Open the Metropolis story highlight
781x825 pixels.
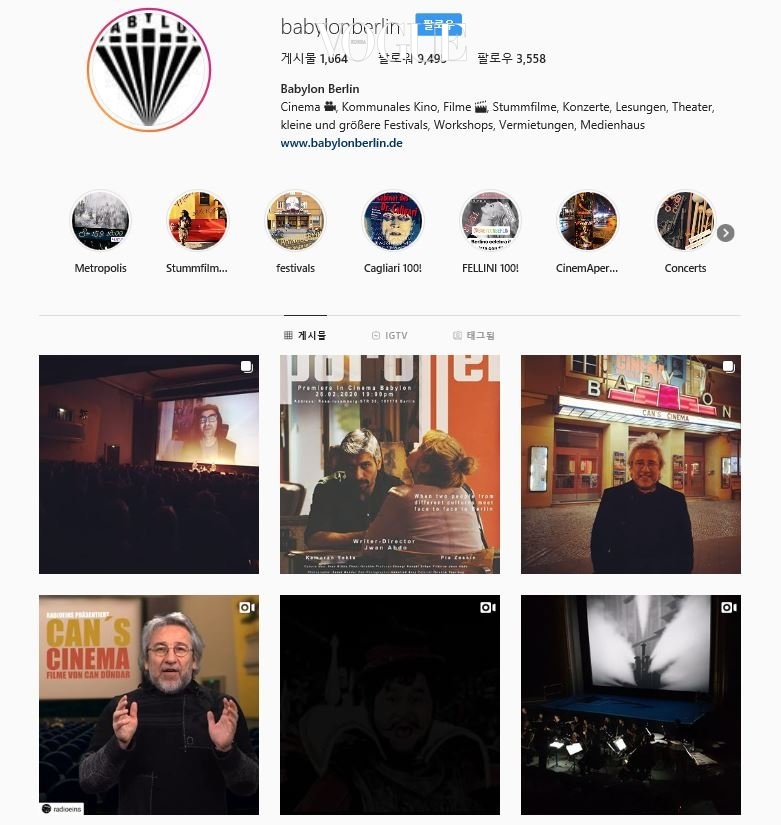(x=100, y=222)
